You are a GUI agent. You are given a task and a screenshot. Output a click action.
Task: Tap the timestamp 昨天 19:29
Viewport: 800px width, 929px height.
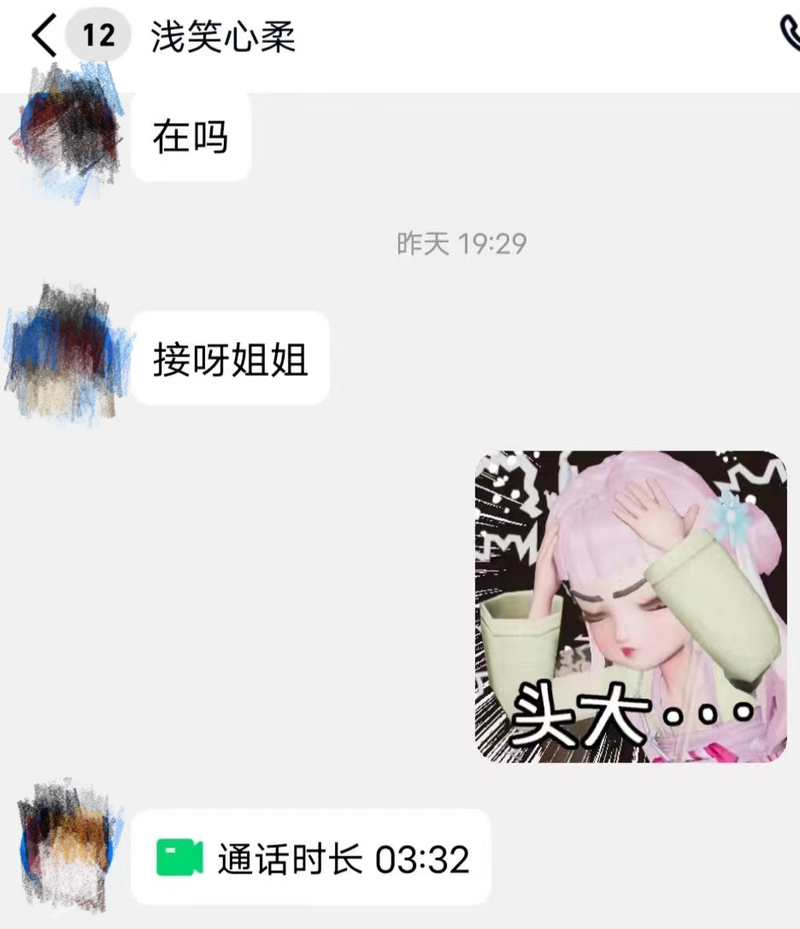click(x=463, y=242)
